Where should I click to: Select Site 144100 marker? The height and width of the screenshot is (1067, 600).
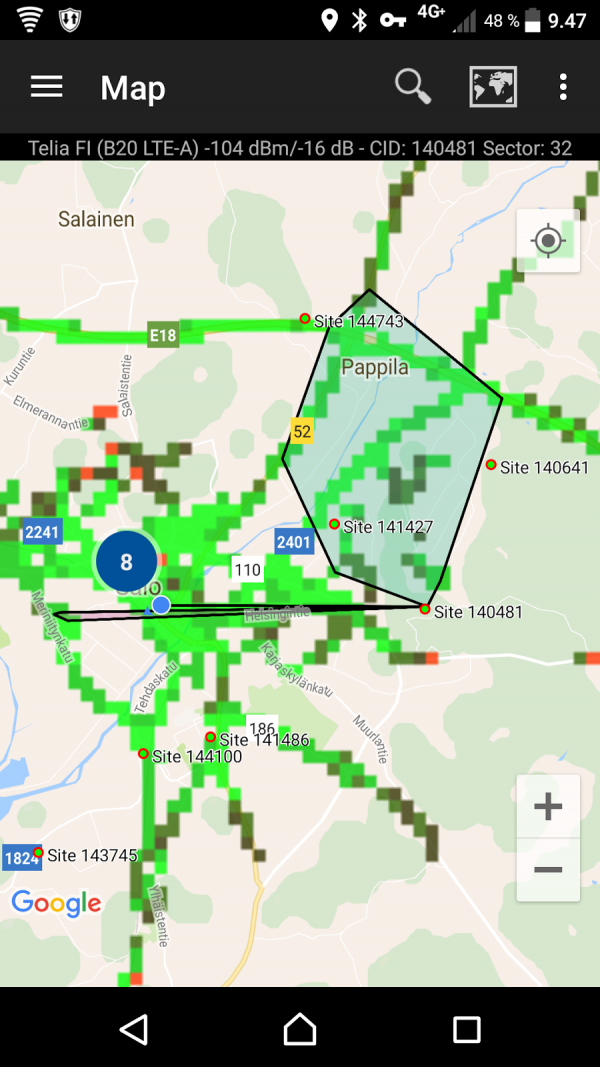[x=143, y=754]
